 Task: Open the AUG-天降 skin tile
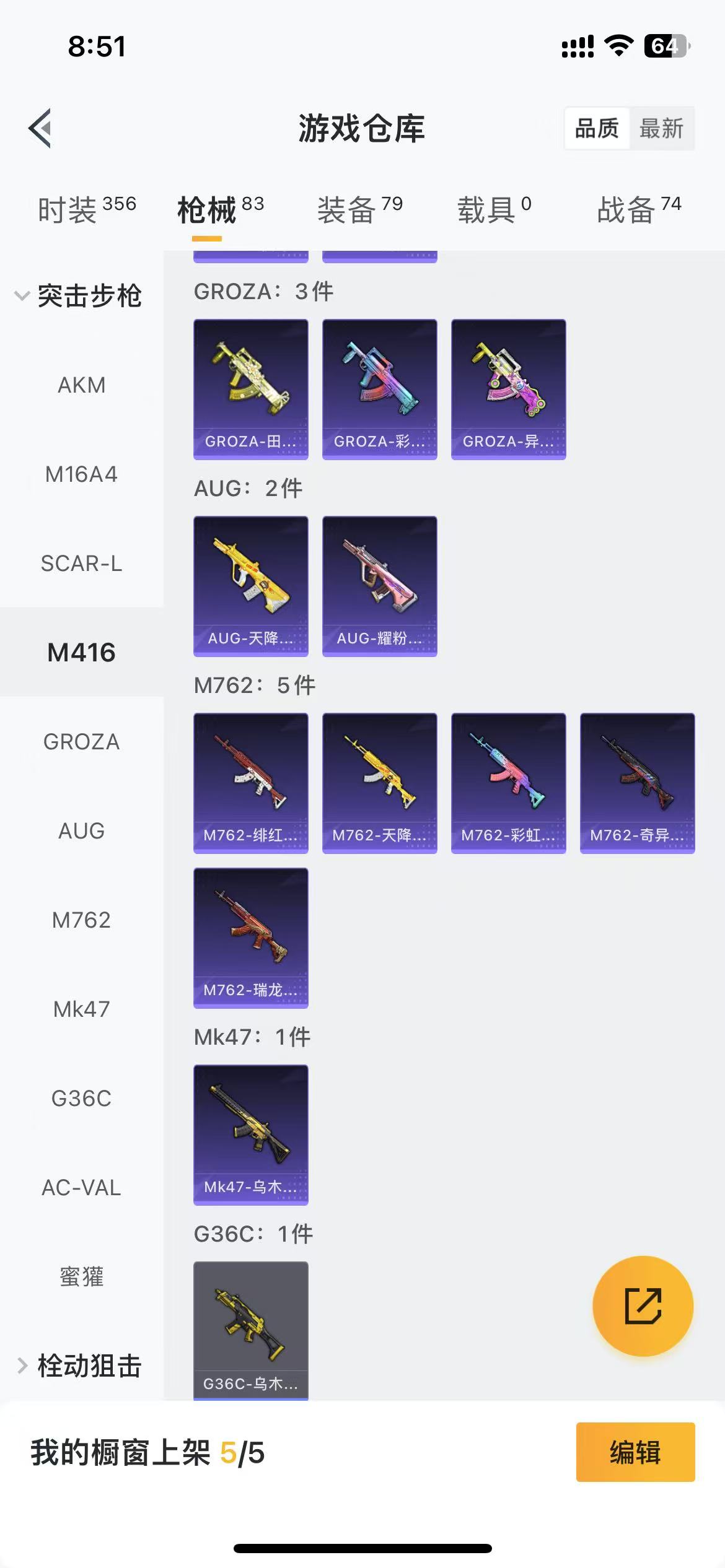pyautogui.click(x=251, y=586)
